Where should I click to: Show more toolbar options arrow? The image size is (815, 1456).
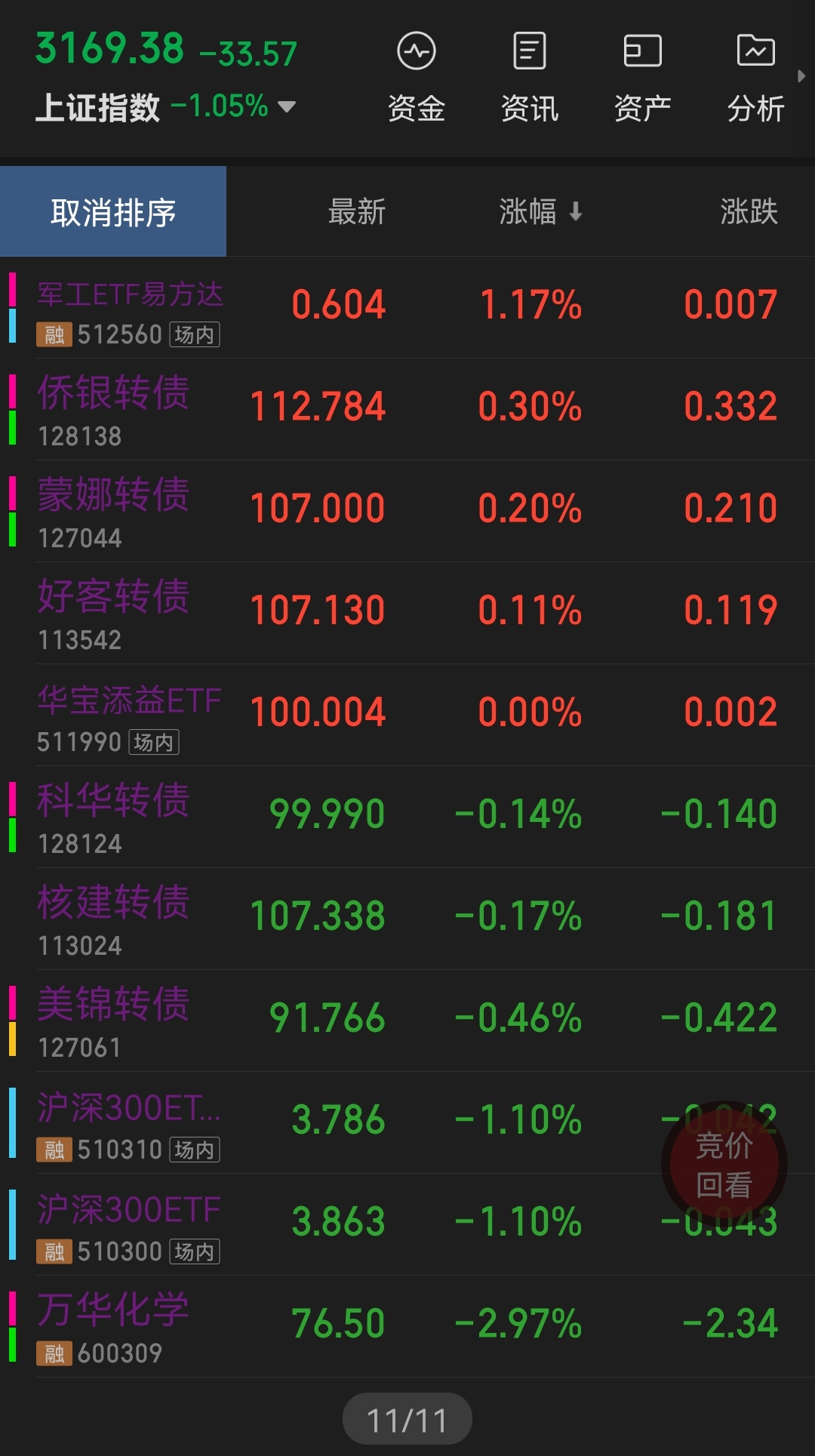click(801, 76)
